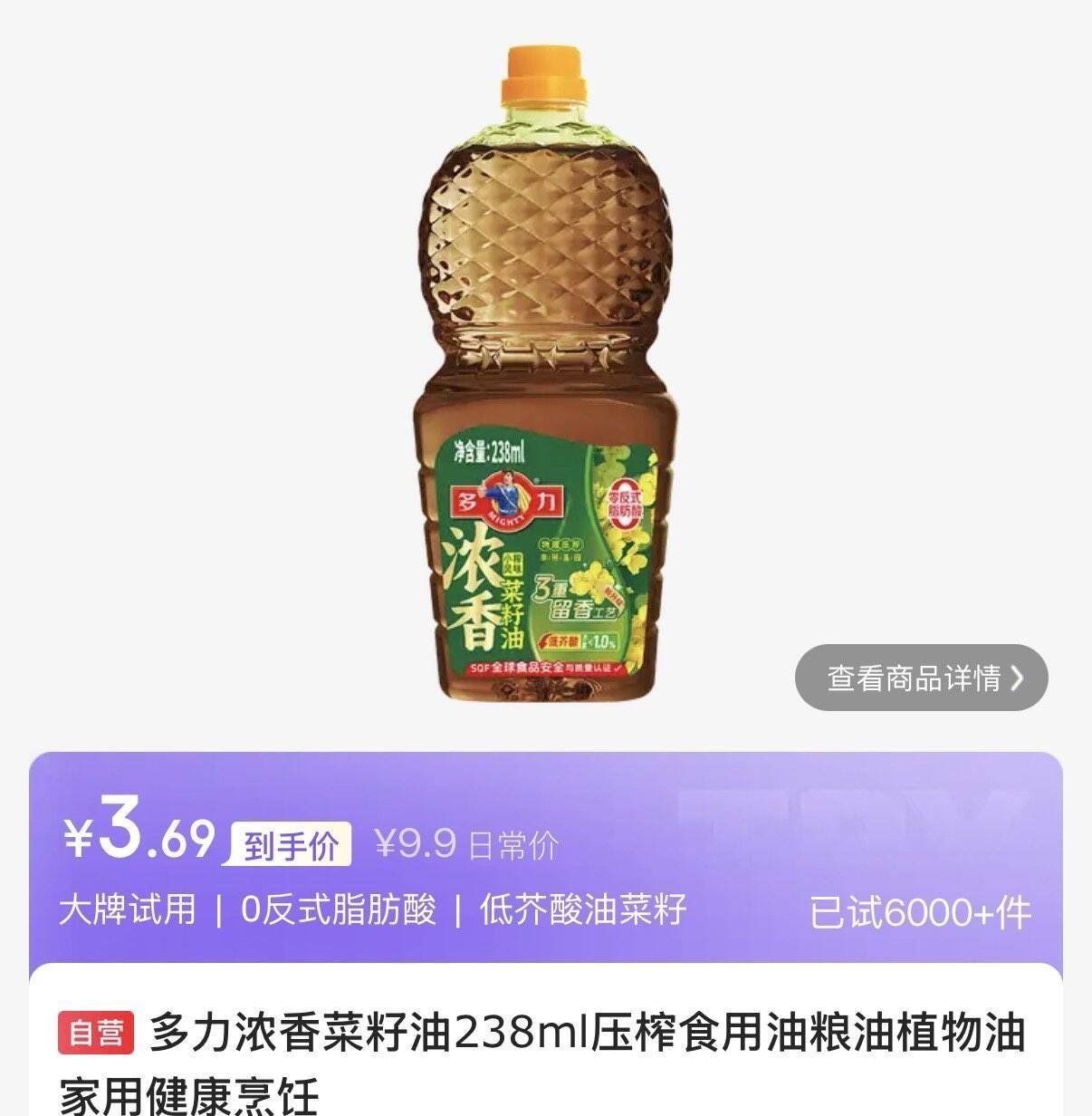Open the 多力 rapeseed oil product image

pyautogui.click(x=546, y=380)
